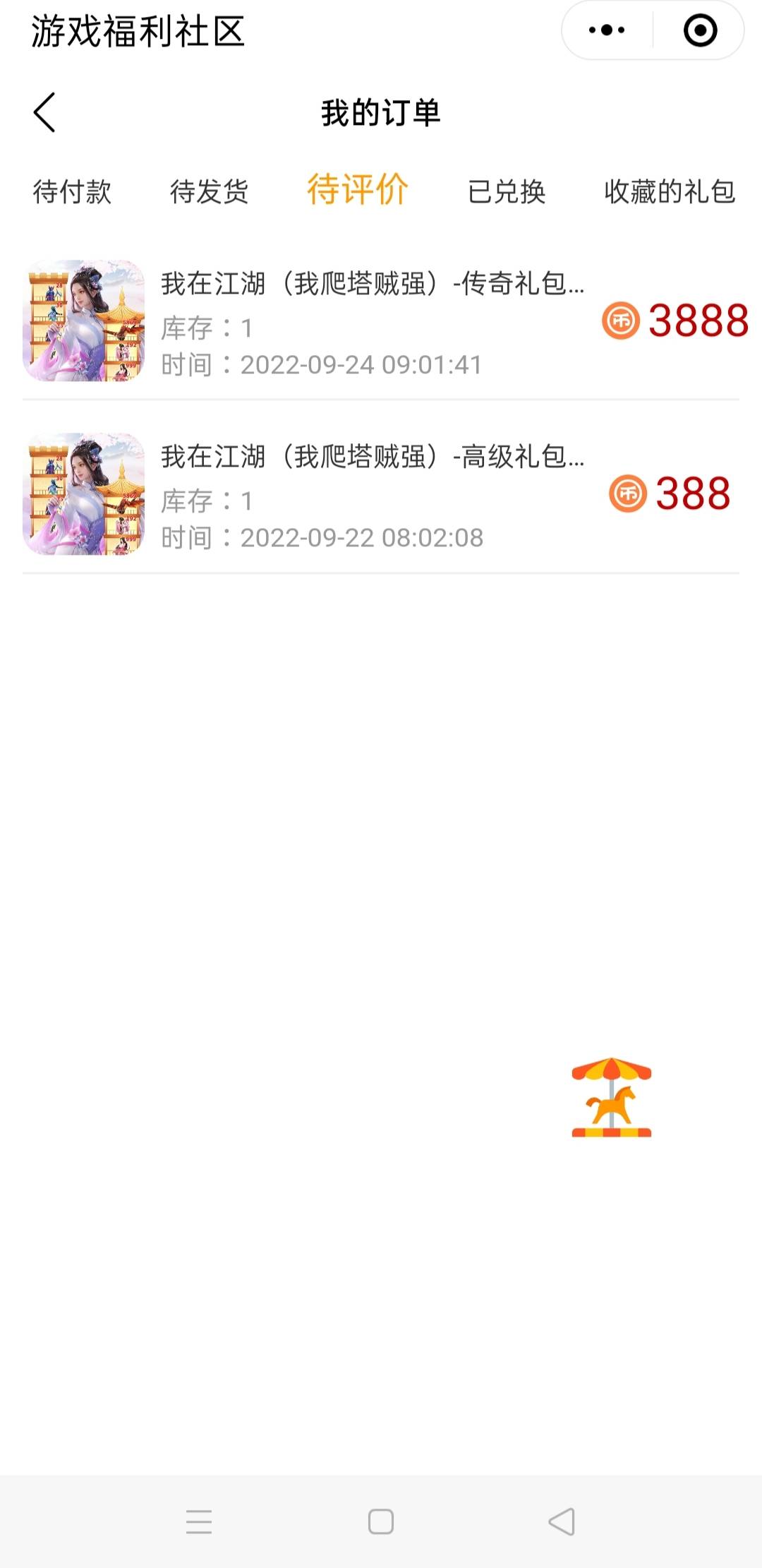Open the 收藏的礼包 tab

click(x=670, y=191)
